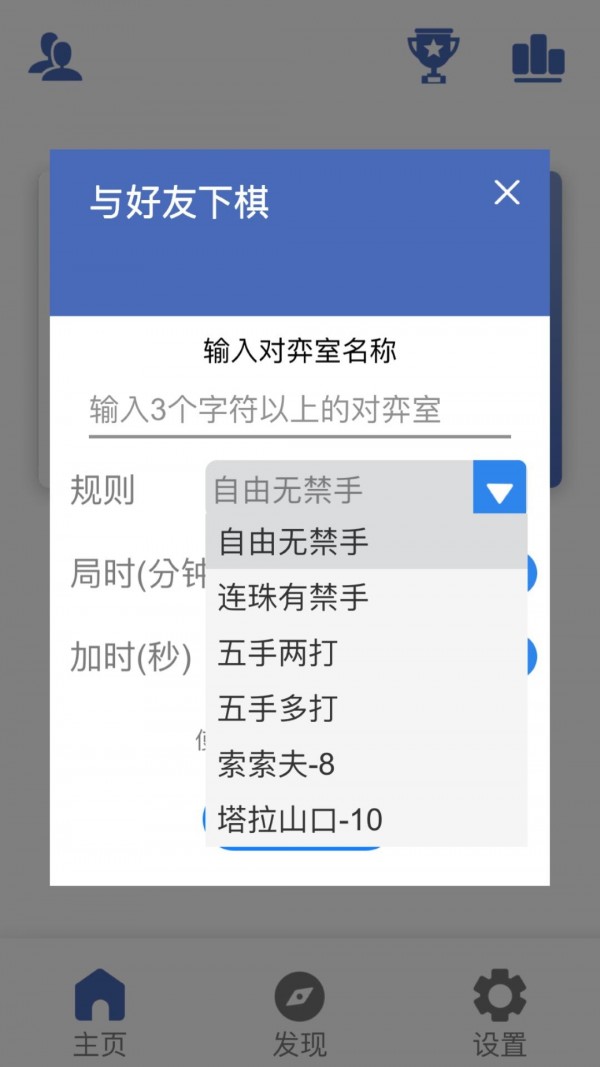Open the 设置 tab
Viewport: 600px width, 1067px height.
tap(499, 1012)
